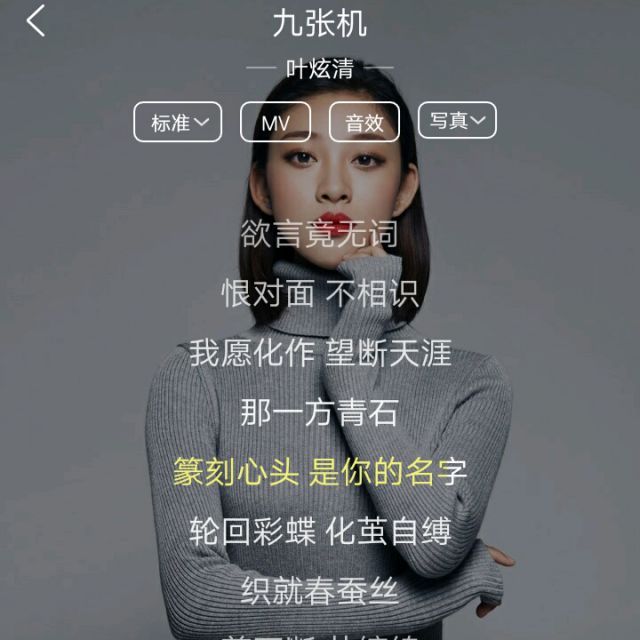
Task: Expand the 写真 background dropdown
Action: tap(457, 121)
